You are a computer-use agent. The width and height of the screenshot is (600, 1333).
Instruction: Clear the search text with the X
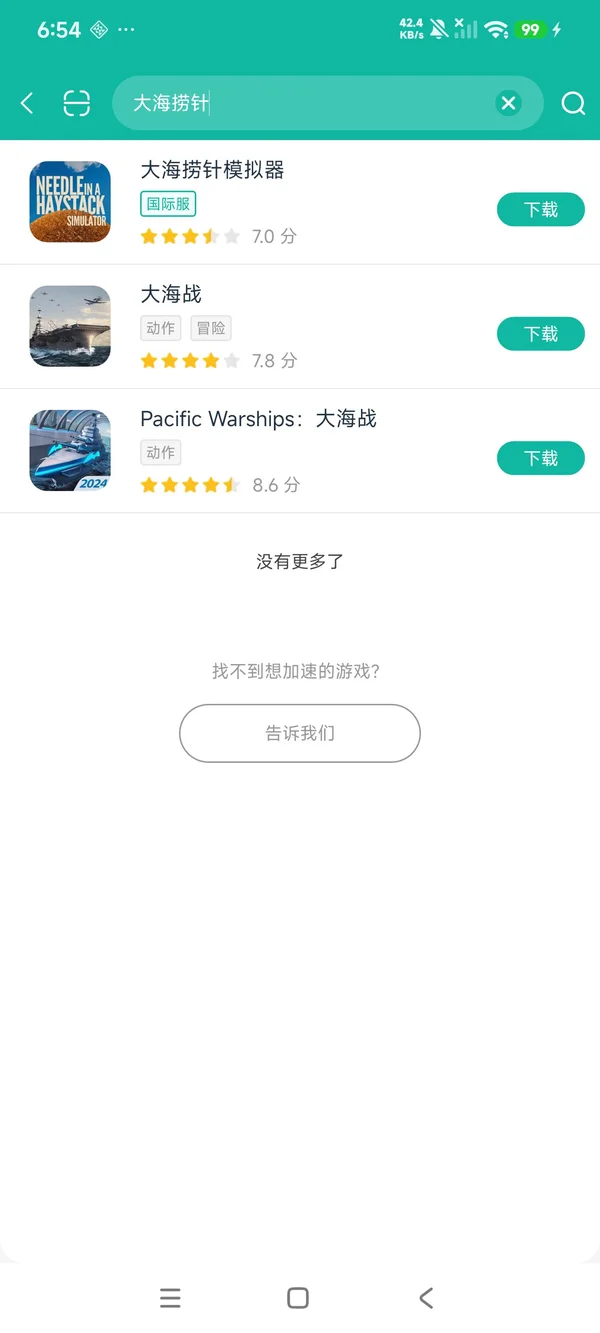pyautogui.click(x=509, y=103)
